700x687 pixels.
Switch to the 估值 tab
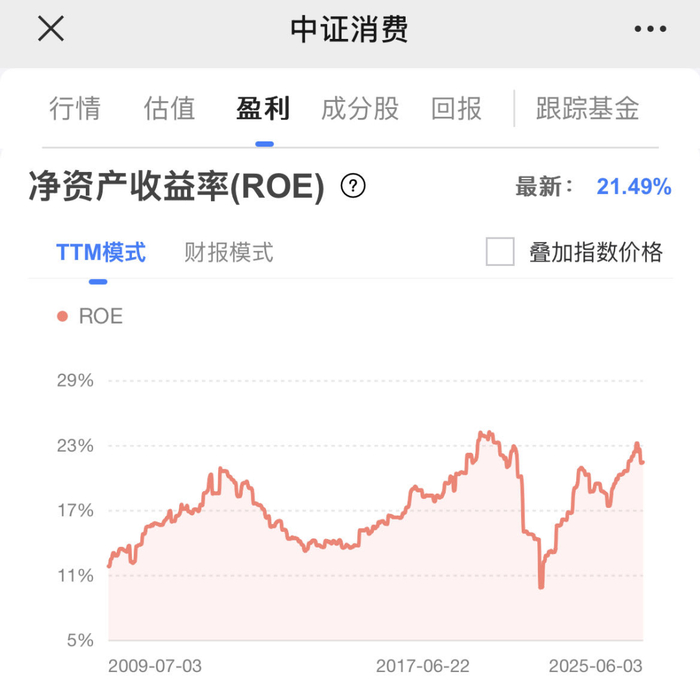(169, 108)
